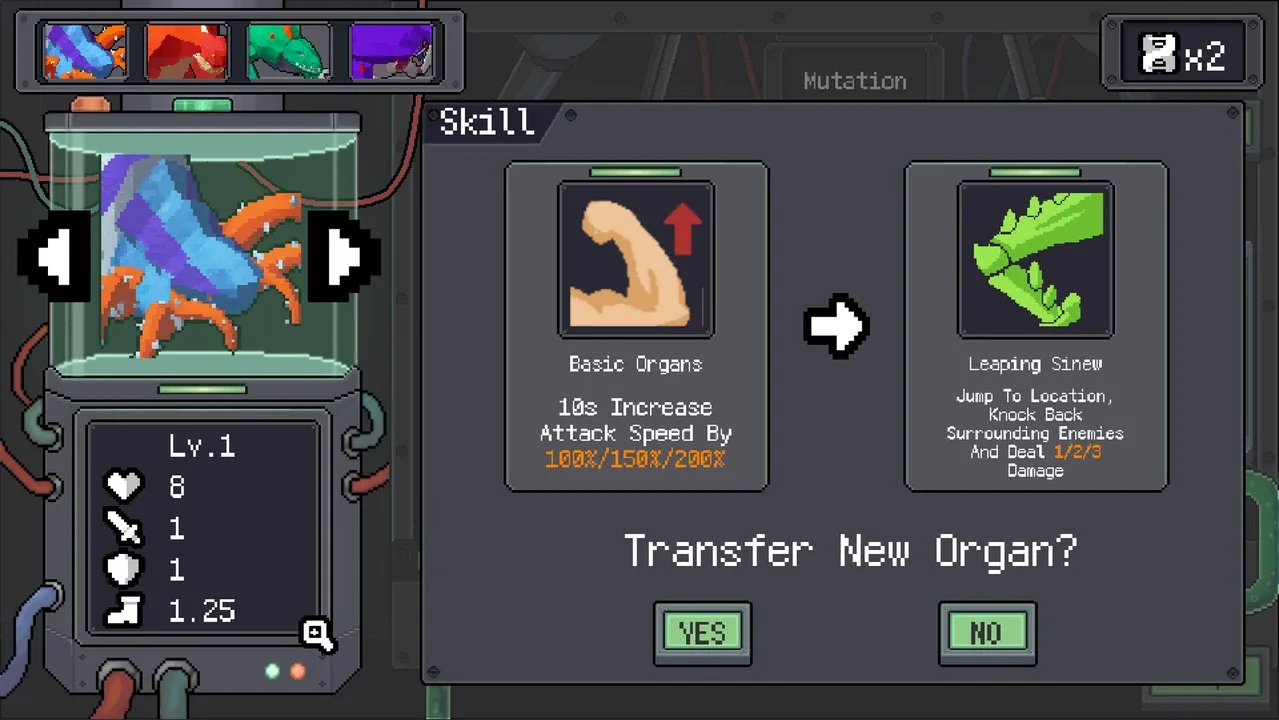Open the magnifier to inspect stats
This screenshot has width=1279, height=720.
[x=318, y=634]
